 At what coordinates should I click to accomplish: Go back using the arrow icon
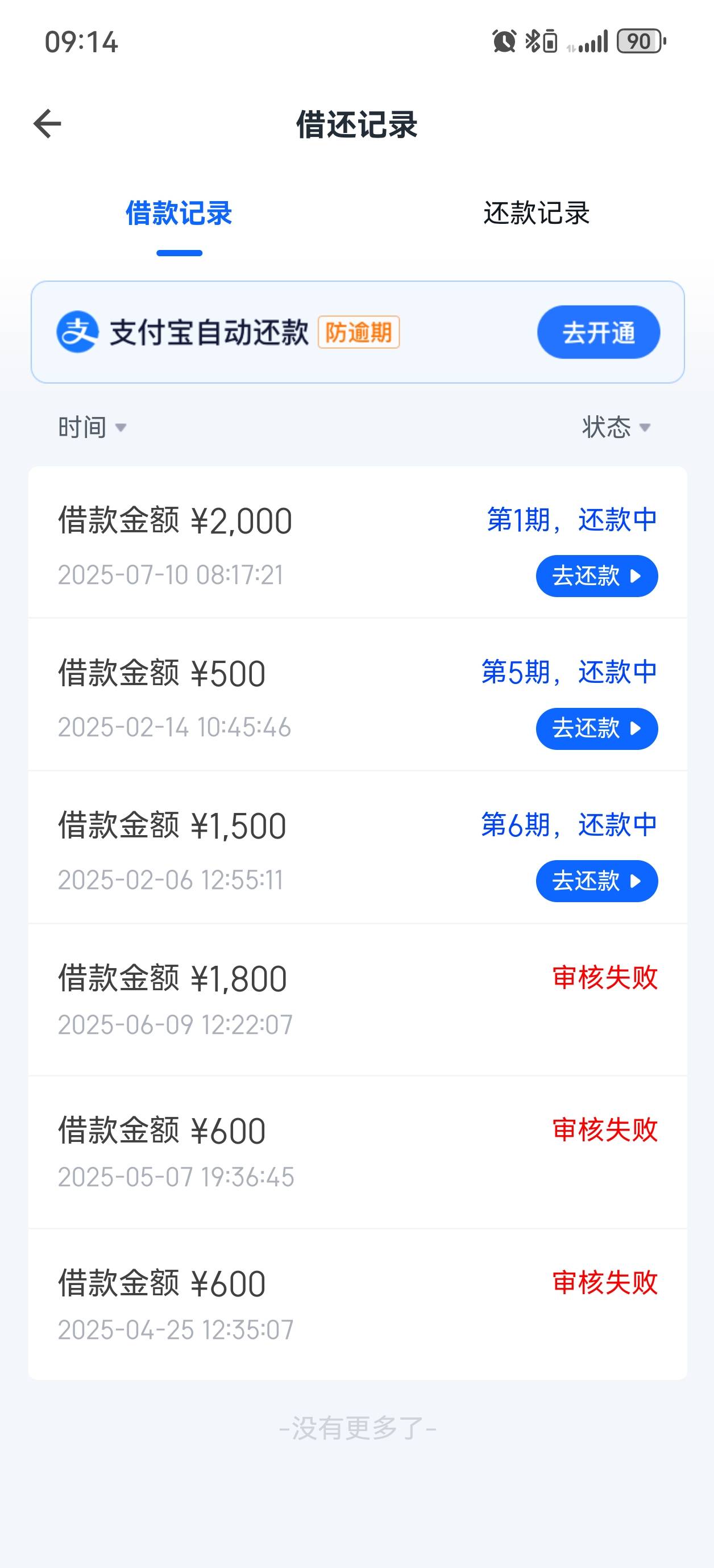(48, 124)
